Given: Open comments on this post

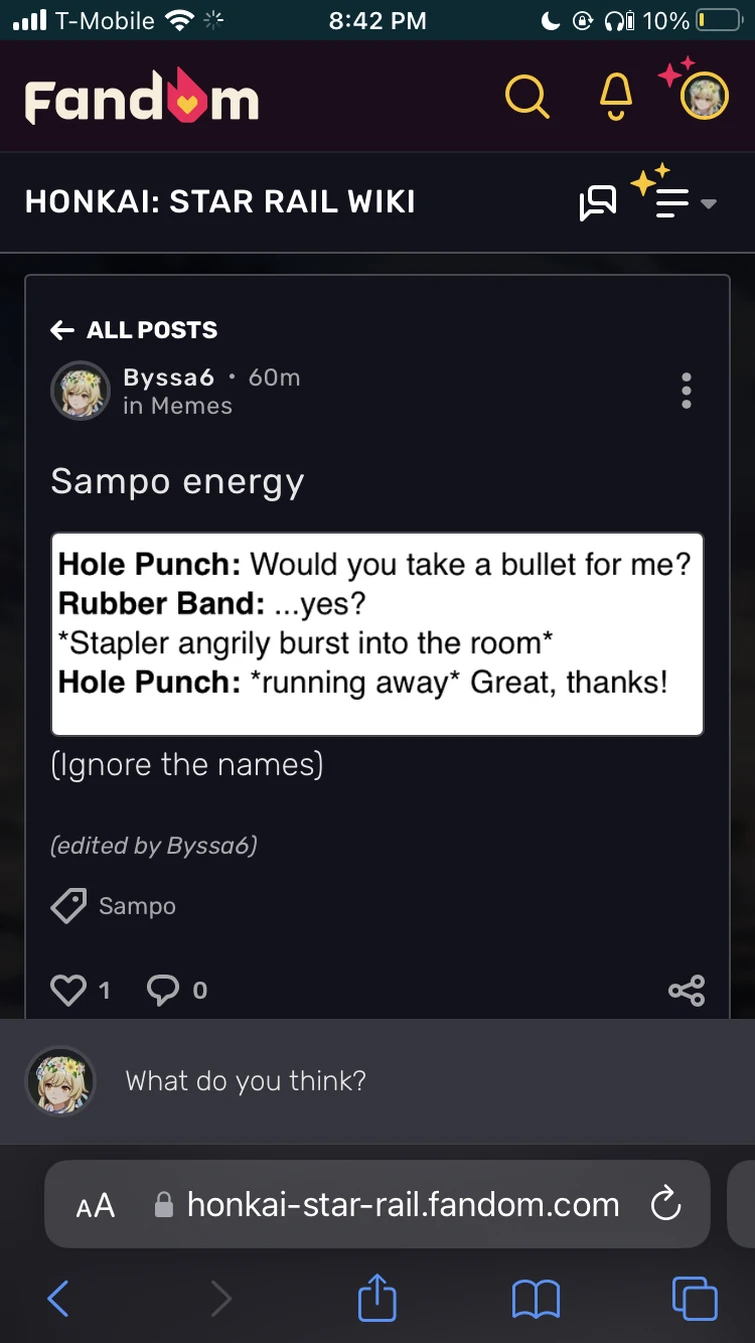Looking at the screenshot, I should click(x=163, y=990).
